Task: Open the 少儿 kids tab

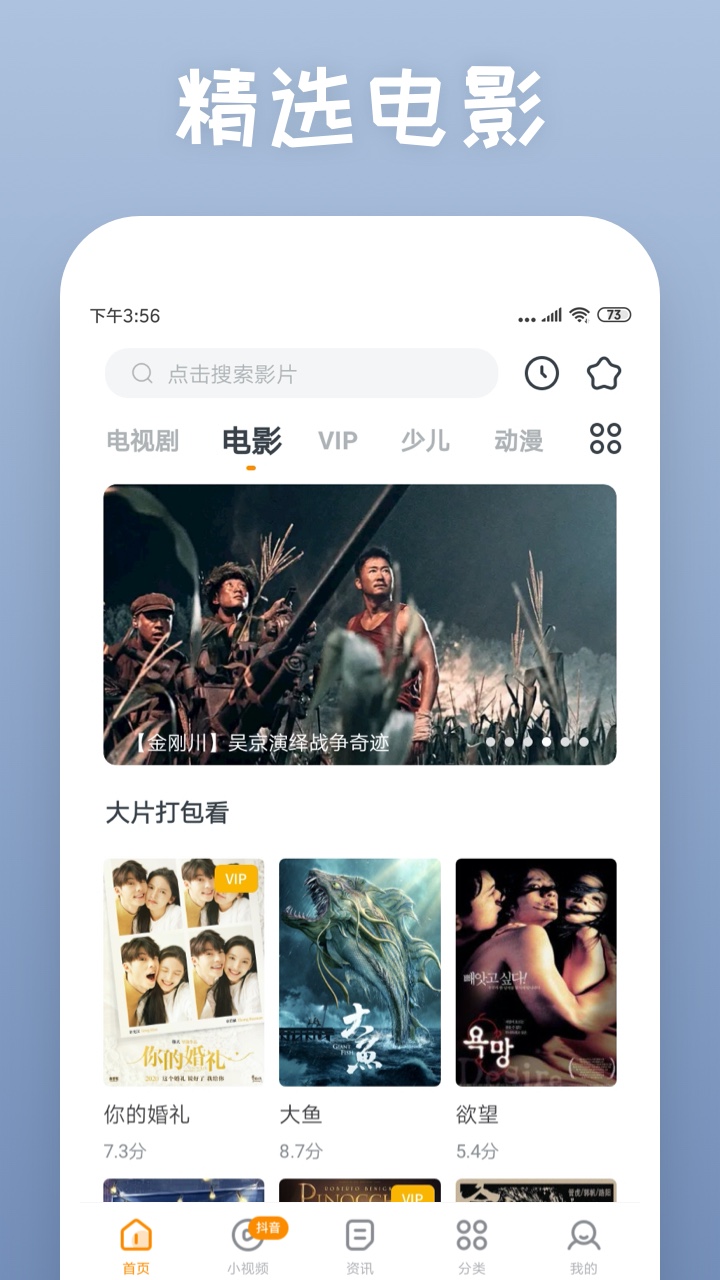Action: click(x=424, y=440)
